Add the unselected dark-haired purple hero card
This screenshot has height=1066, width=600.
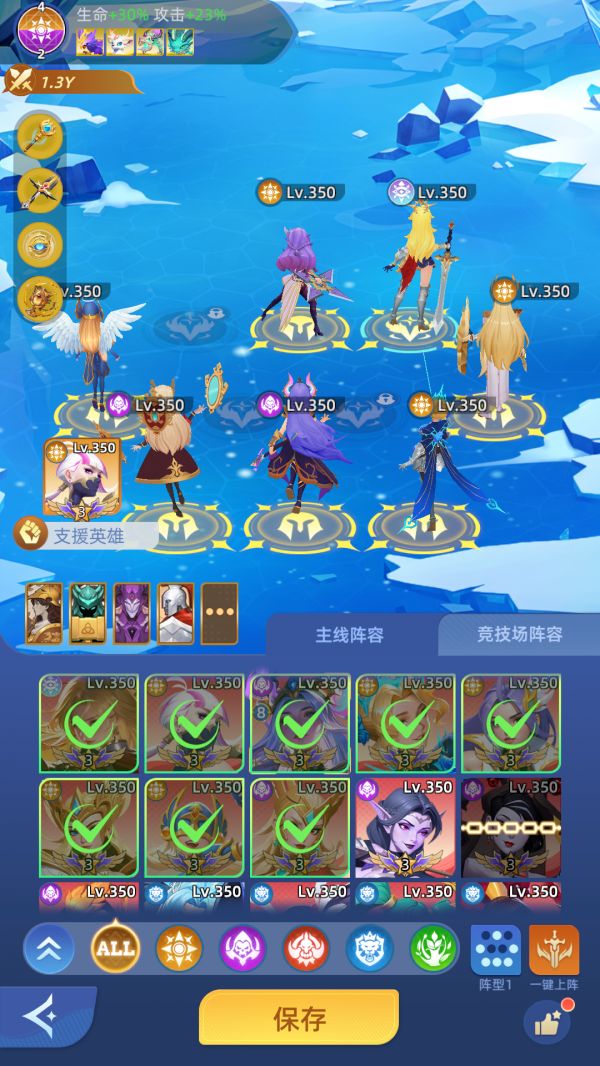(405, 826)
